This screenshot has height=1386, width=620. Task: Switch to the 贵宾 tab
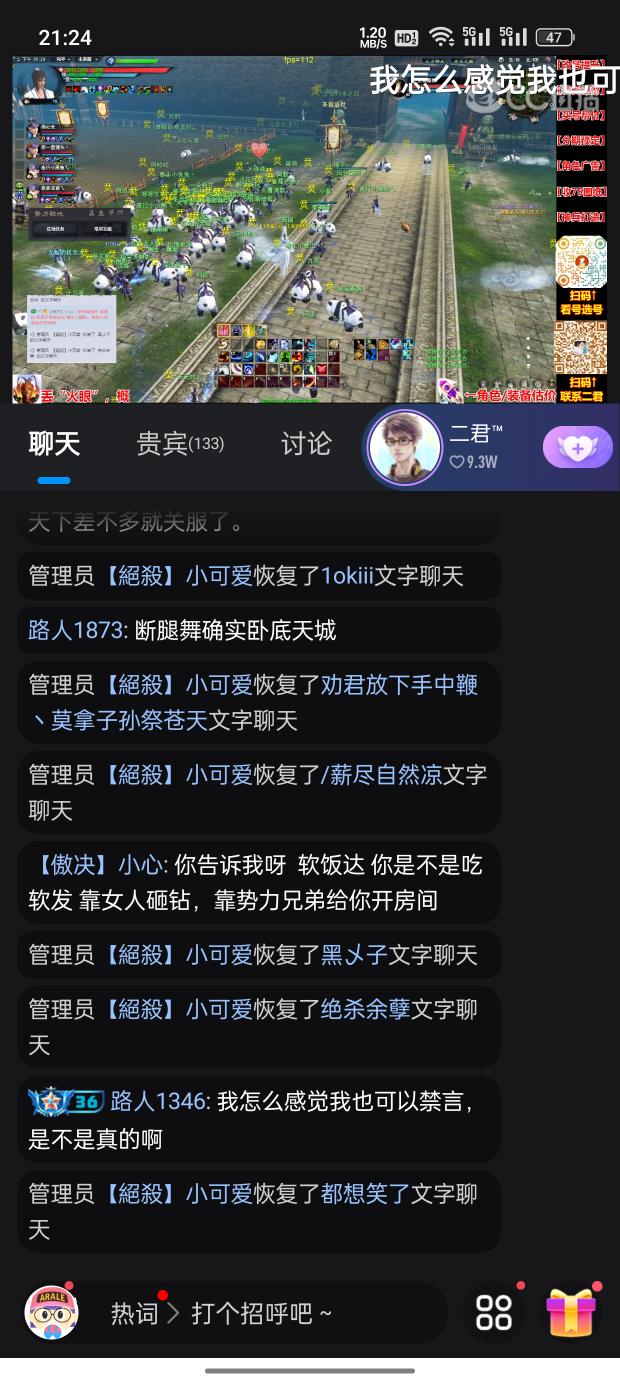pos(179,443)
